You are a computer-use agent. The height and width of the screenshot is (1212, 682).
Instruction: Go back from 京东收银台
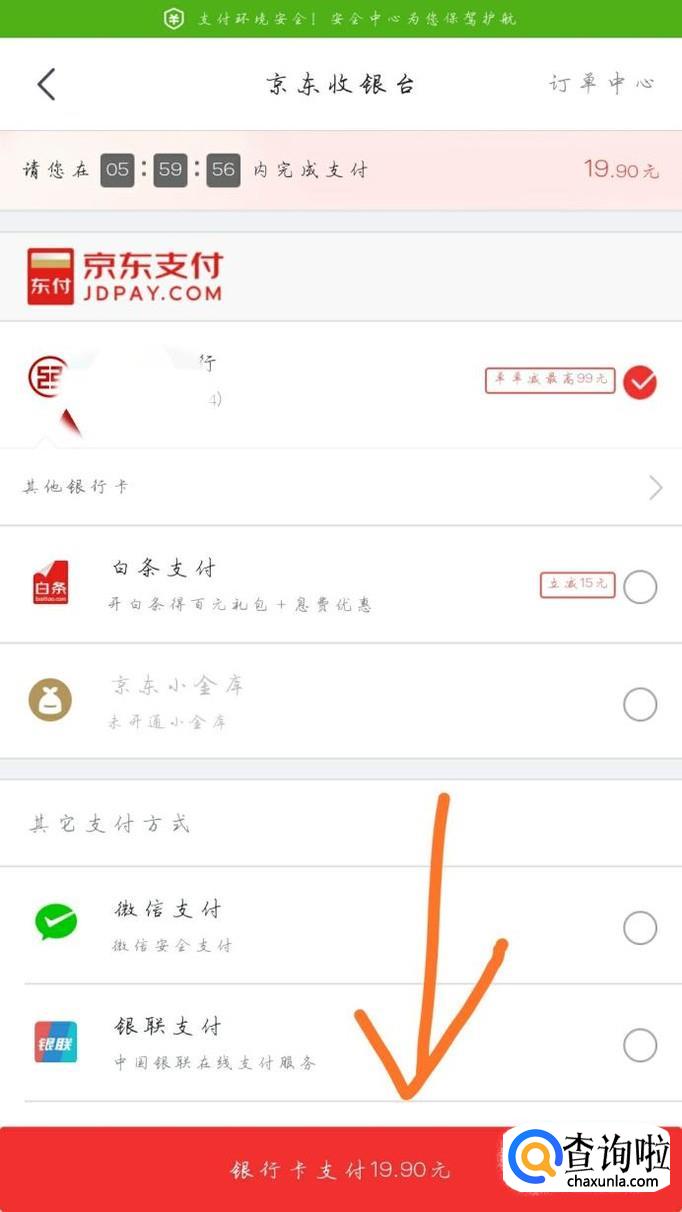pos(46,84)
